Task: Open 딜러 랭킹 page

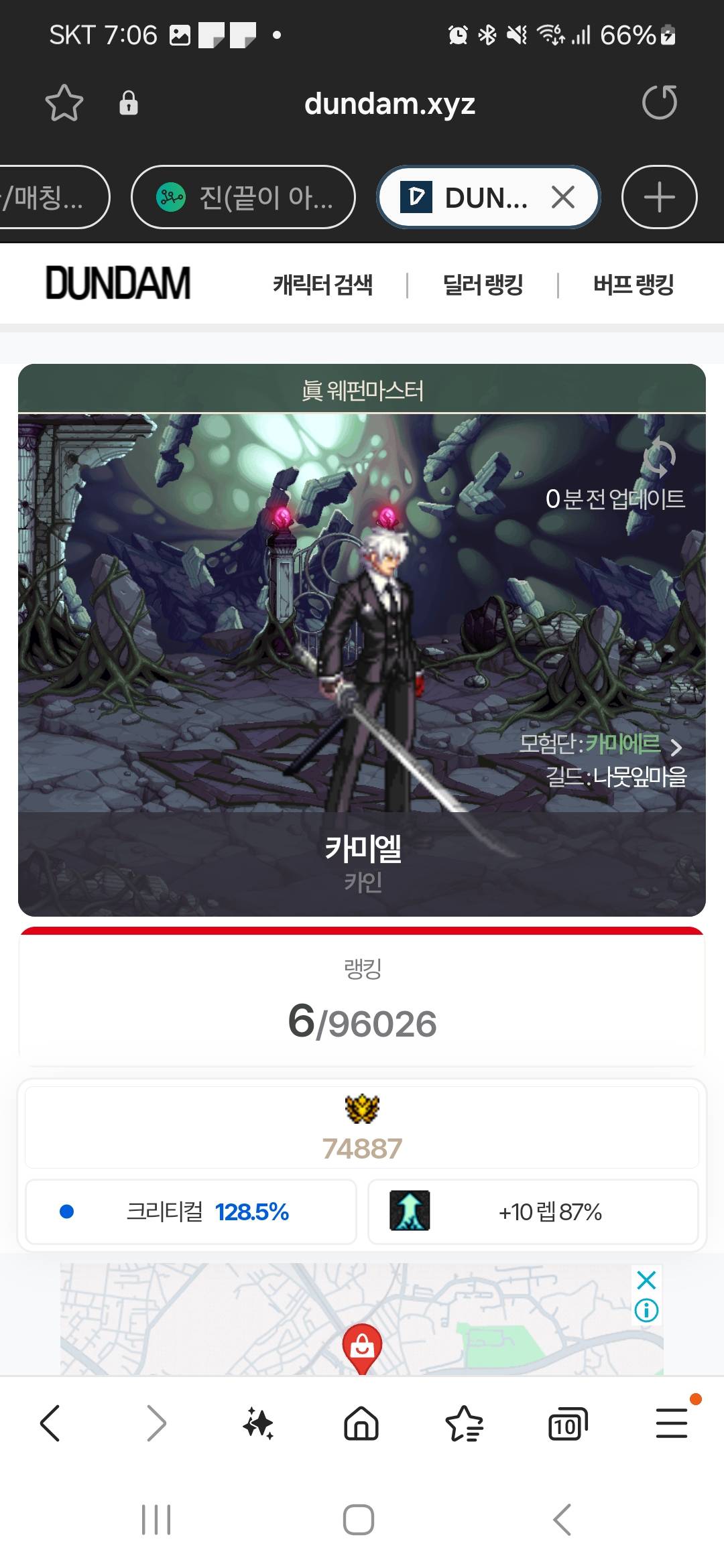Action: click(483, 285)
